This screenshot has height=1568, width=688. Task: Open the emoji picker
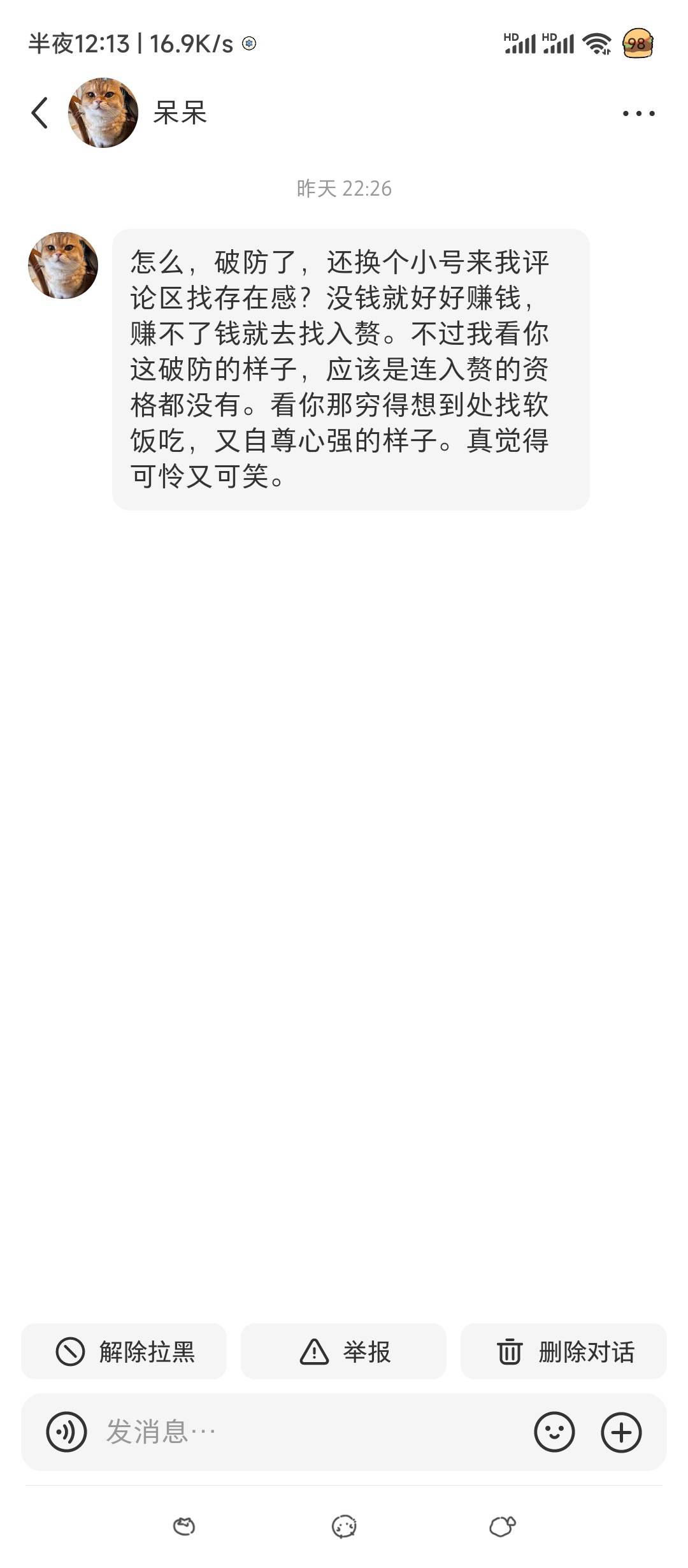pyautogui.click(x=554, y=1432)
